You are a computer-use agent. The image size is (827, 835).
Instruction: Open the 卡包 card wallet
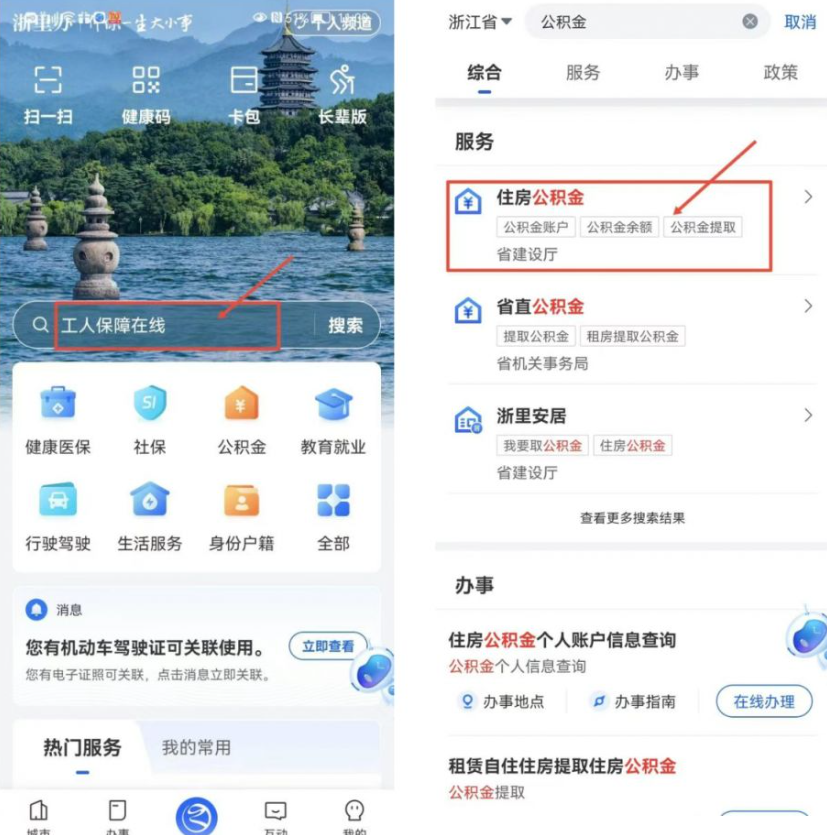(243, 94)
